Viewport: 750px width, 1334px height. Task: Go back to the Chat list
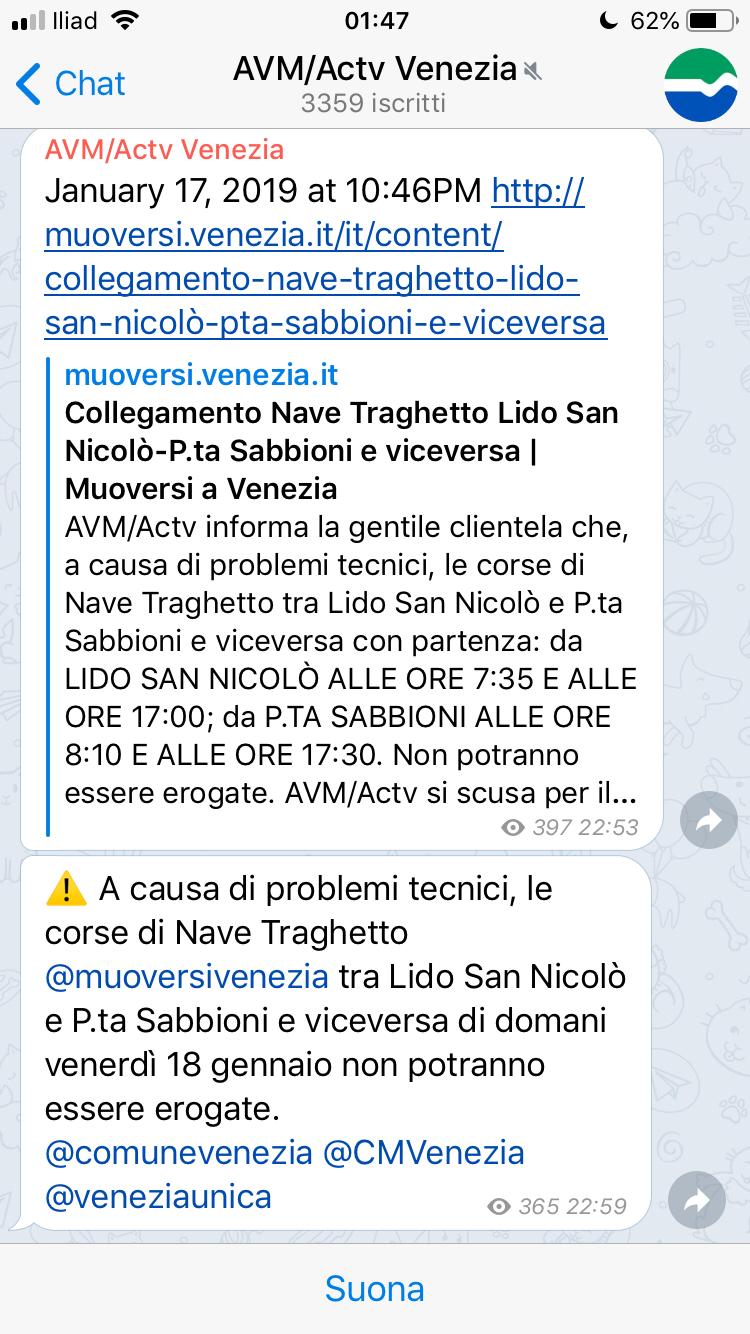tap(71, 84)
